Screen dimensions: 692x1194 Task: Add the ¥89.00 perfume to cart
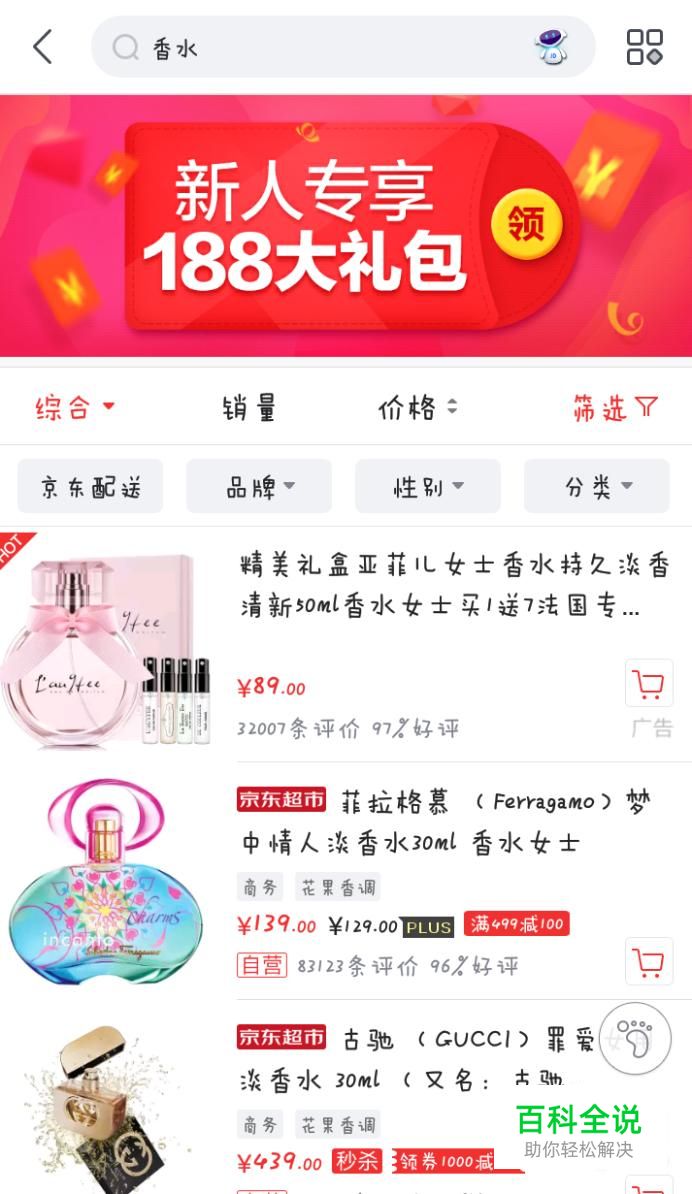649,684
